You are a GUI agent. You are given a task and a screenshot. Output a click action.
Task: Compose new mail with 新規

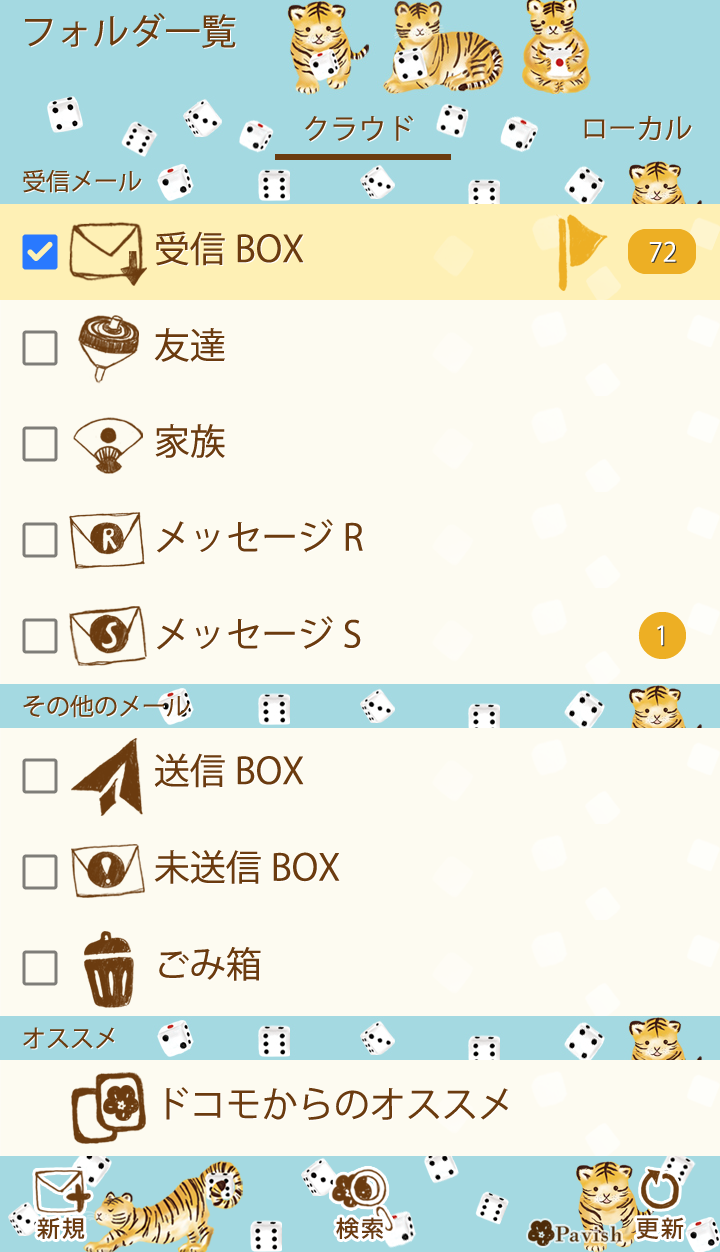tap(61, 1206)
